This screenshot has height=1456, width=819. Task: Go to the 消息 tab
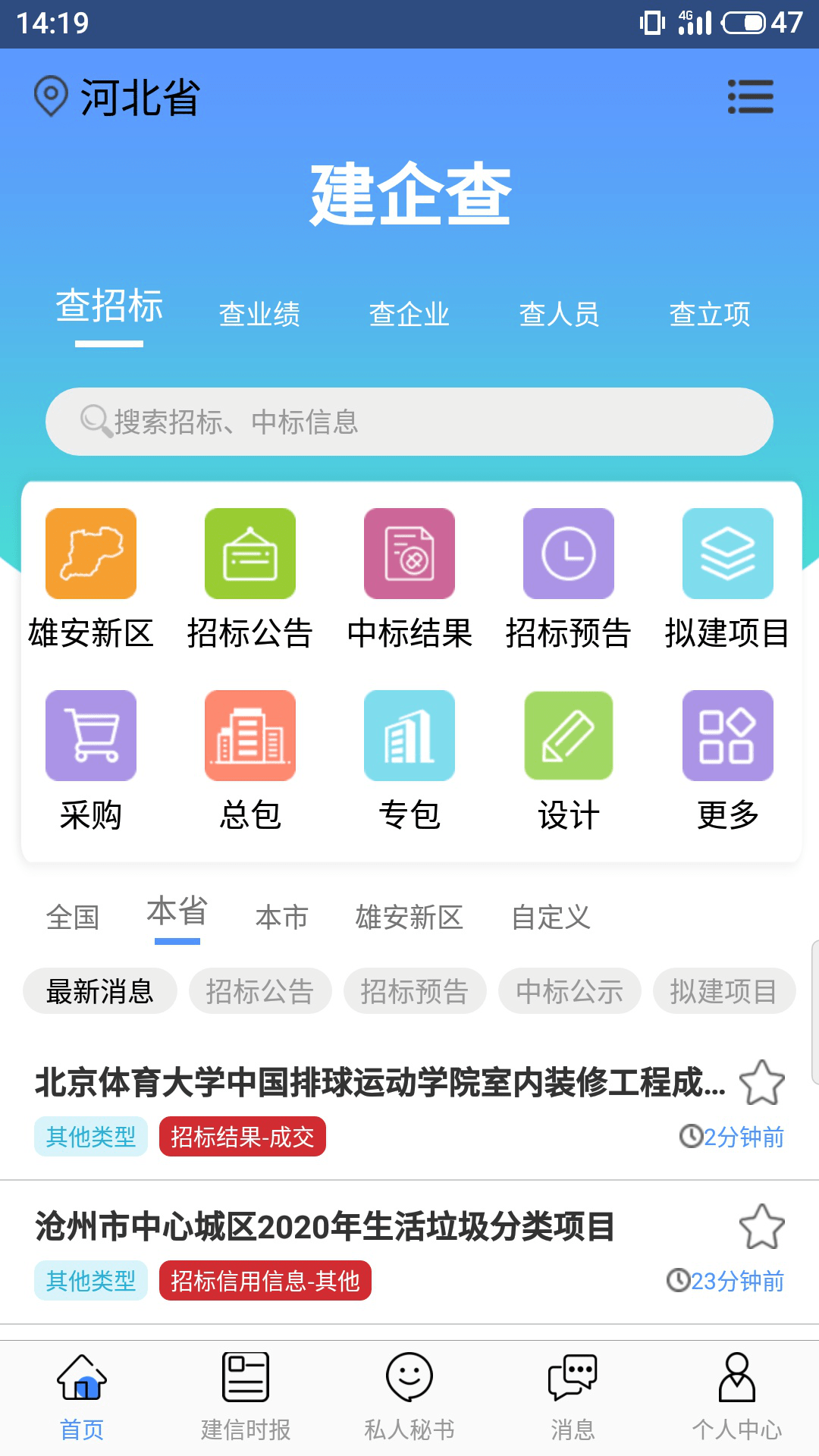(x=573, y=1397)
